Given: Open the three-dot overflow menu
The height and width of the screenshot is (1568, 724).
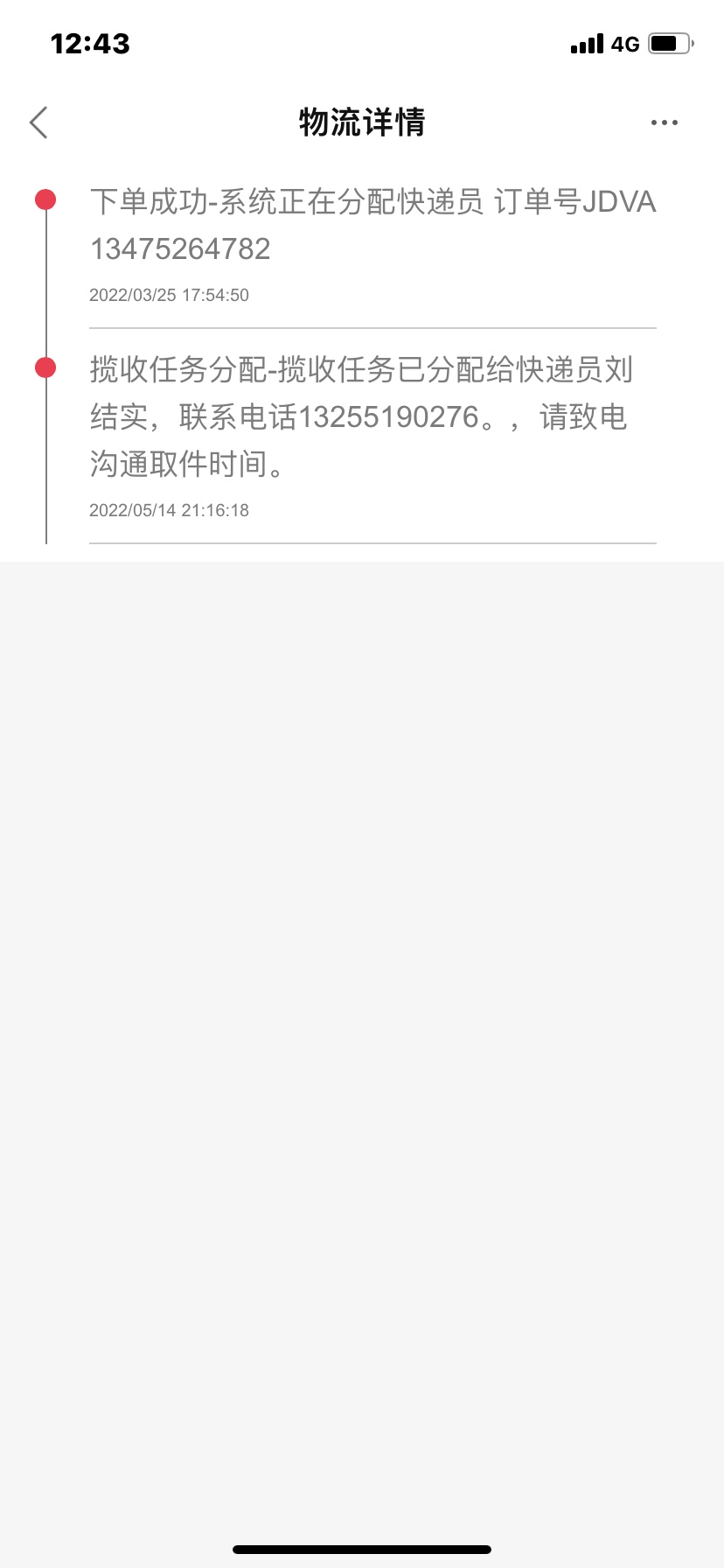Looking at the screenshot, I should click(x=664, y=122).
